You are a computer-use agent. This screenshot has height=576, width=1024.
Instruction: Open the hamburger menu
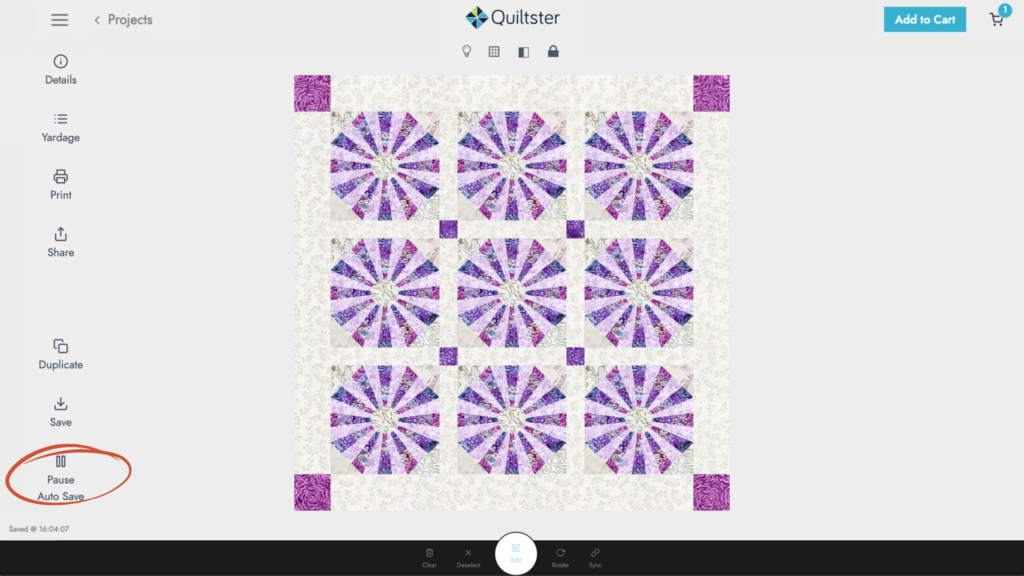coord(60,20)
